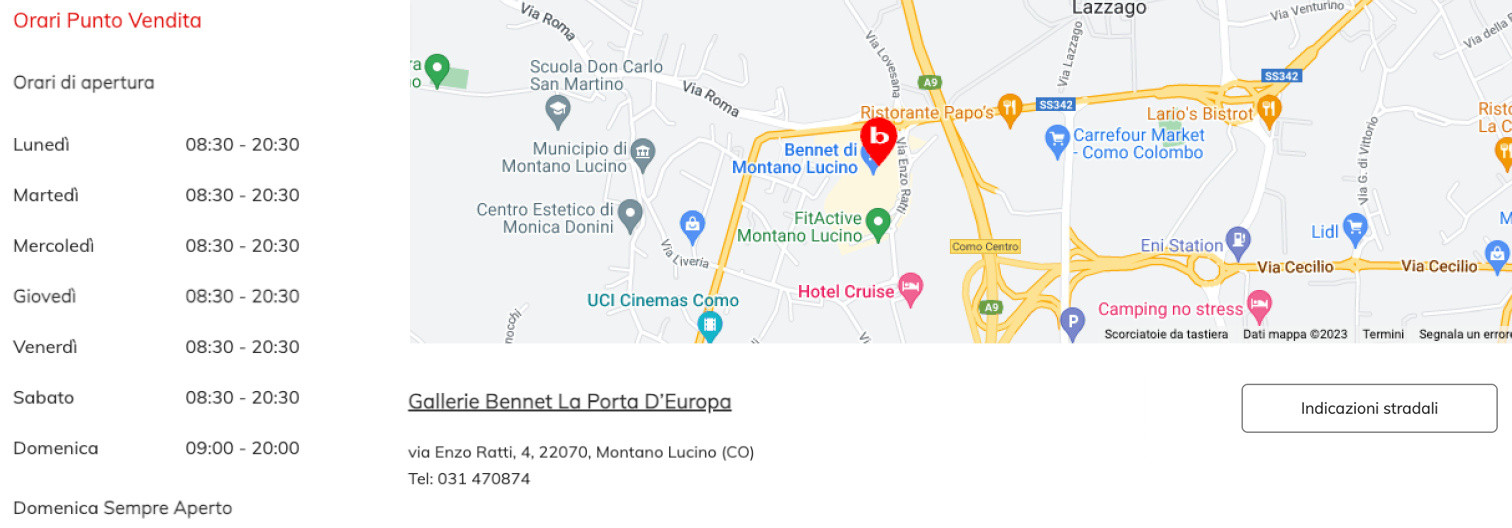
Task: Tap the Eni Station pin
Action: tap(1238, 240)
